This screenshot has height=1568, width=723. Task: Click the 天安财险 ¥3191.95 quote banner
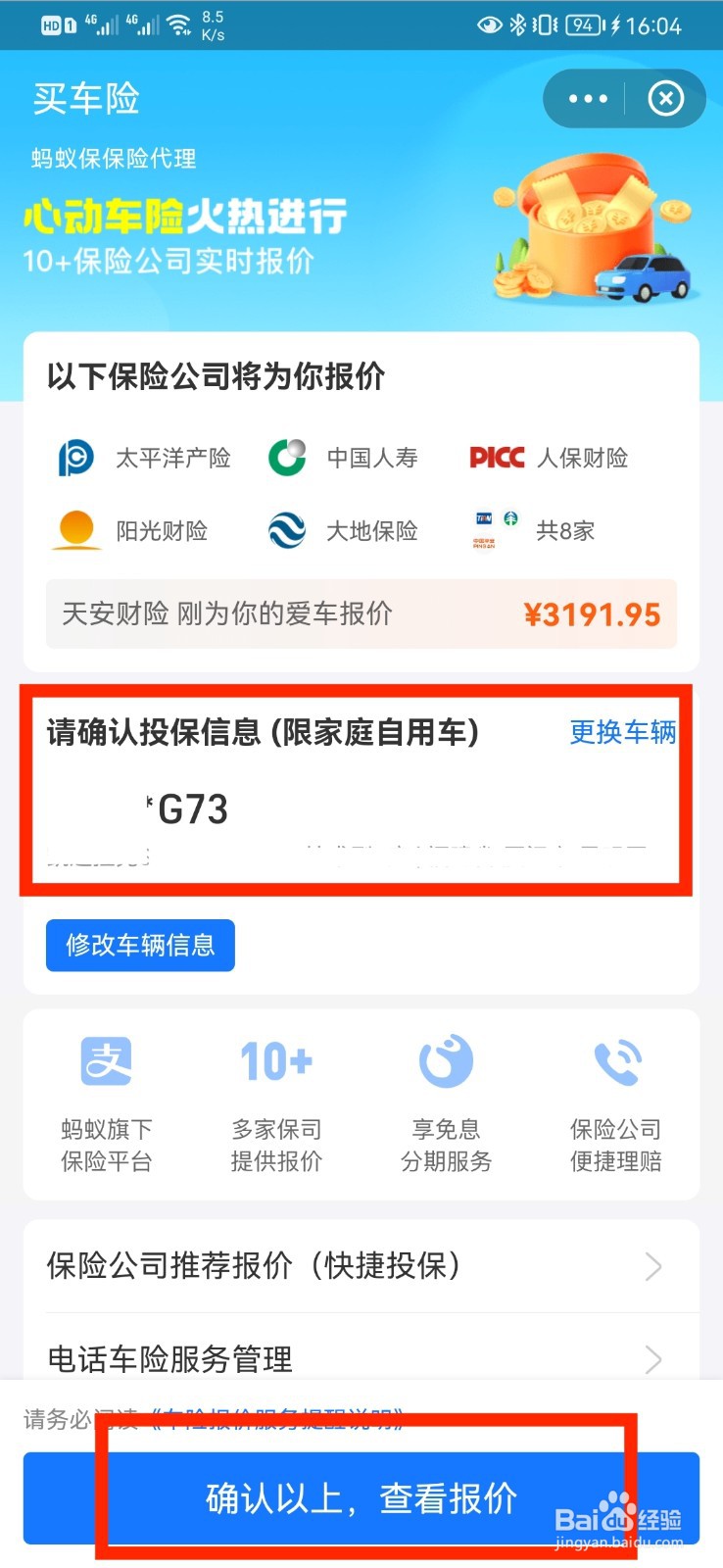click(x=361, y=614)
